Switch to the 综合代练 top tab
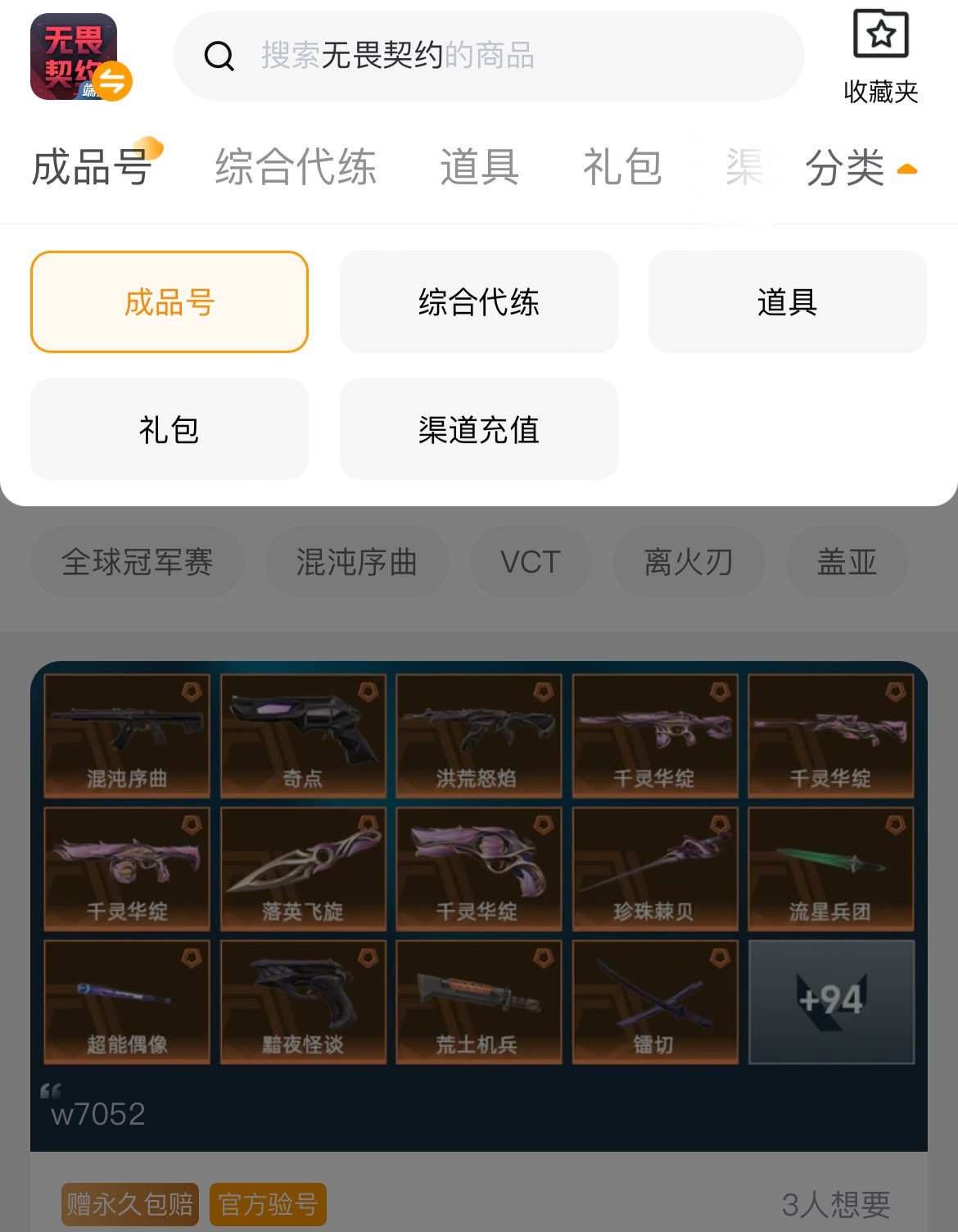This screenshot has width=958, height=1232. point(296,167)
